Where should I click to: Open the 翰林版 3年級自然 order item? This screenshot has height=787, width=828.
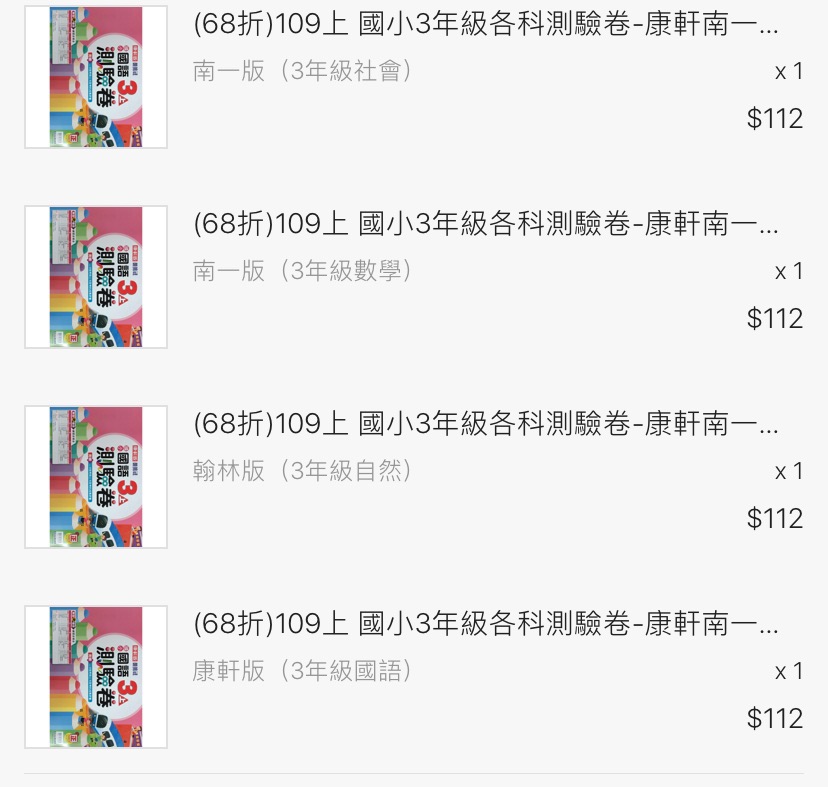[x=484, y=425]
